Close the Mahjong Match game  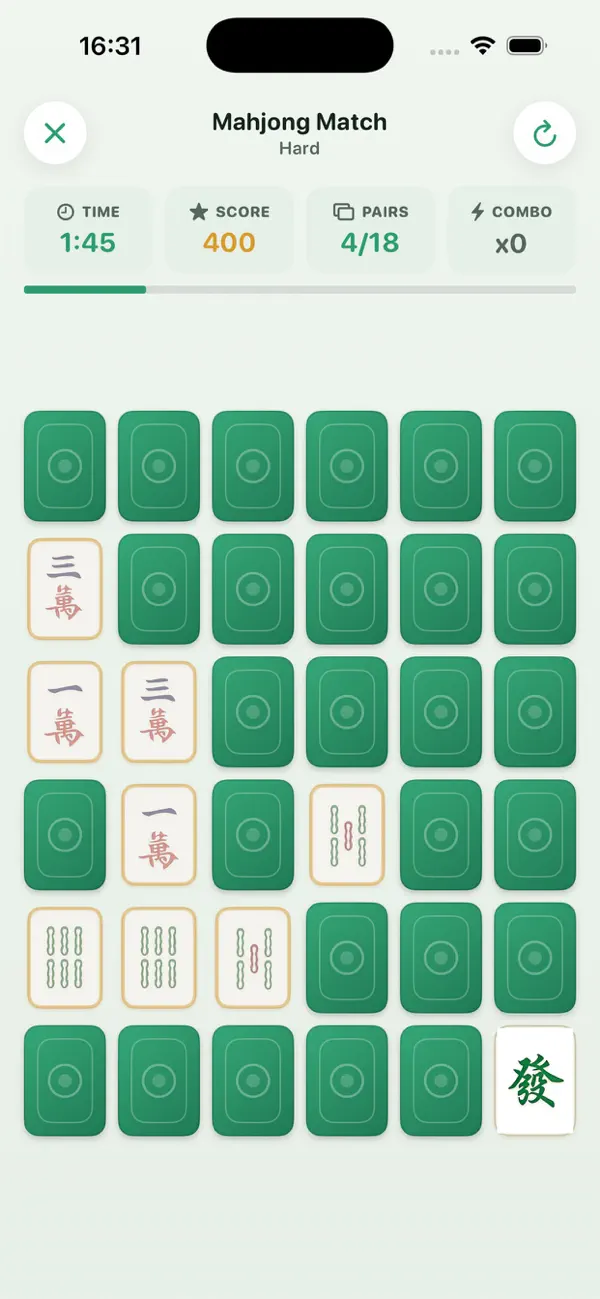55,133
